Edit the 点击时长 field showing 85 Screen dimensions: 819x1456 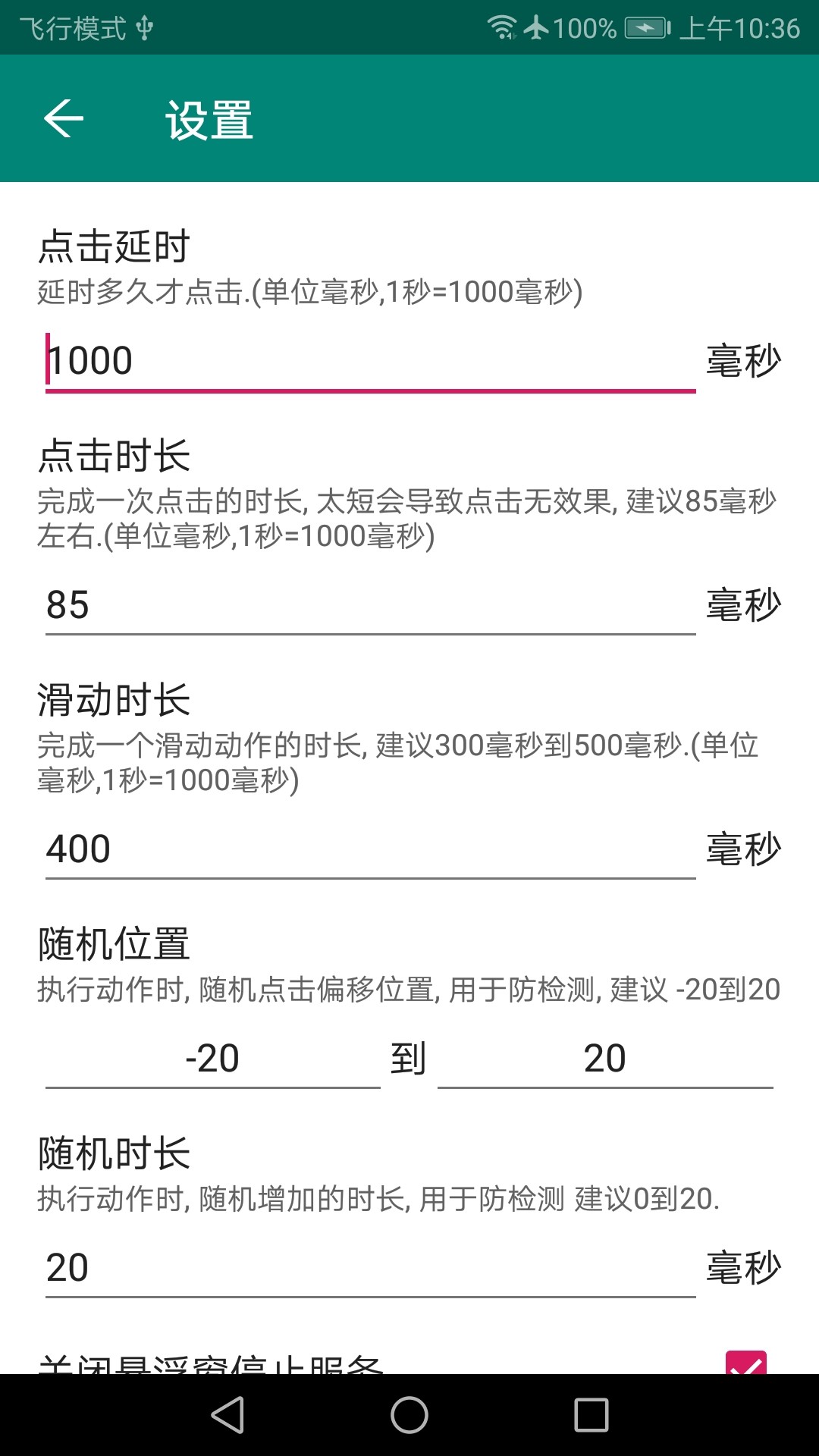371,604
